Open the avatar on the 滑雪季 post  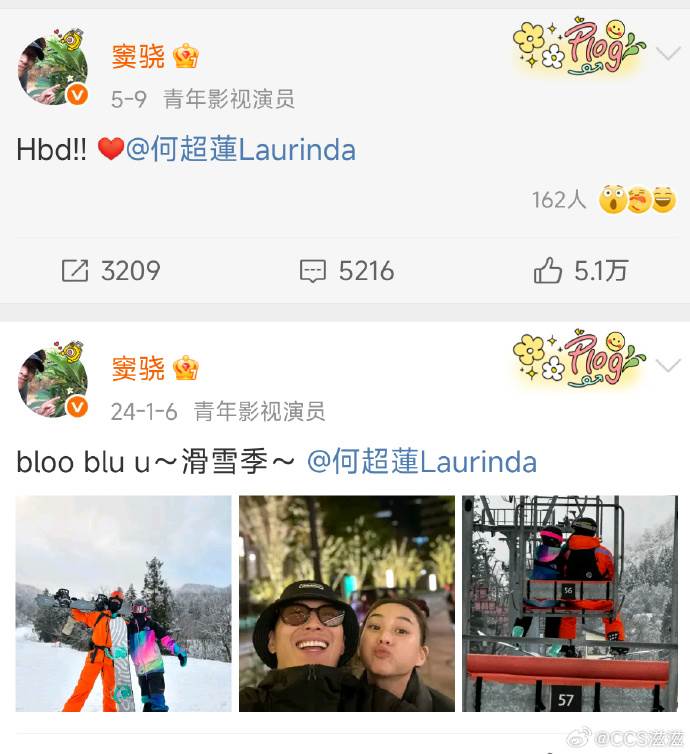coord(52,380)
